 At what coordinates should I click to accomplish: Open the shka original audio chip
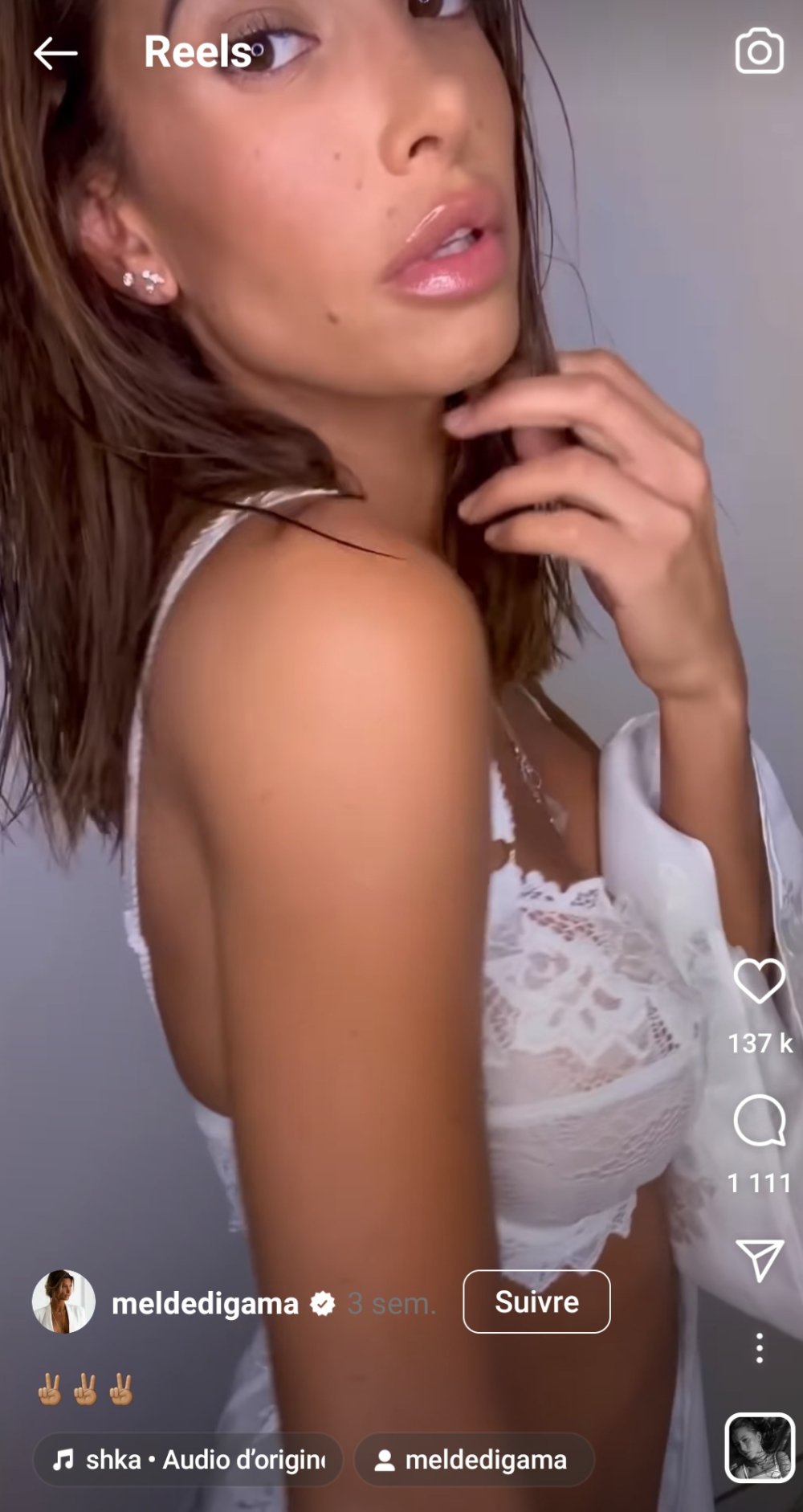(x=188, y=1459)
